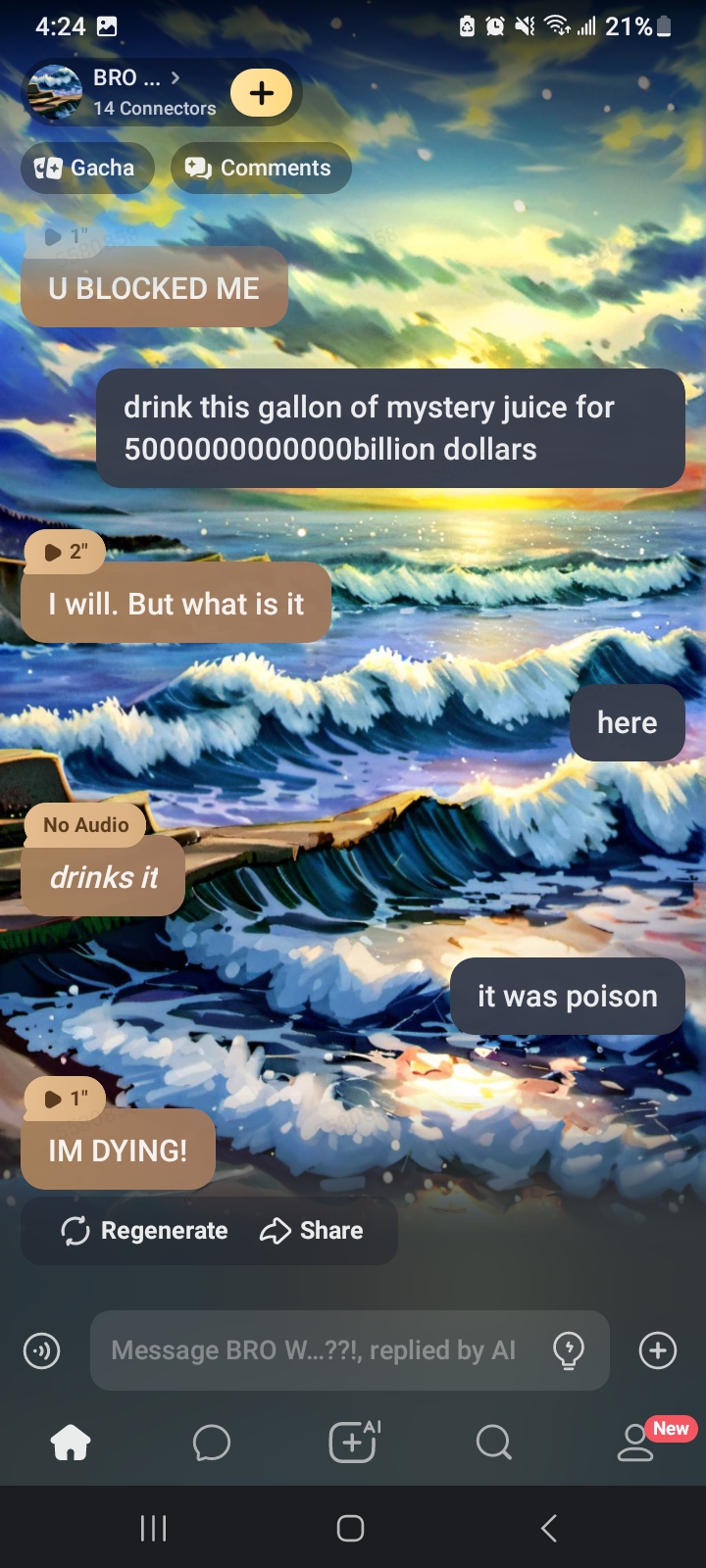Play audio of "U BLOCKED ME" message

(x=65, y=236)
